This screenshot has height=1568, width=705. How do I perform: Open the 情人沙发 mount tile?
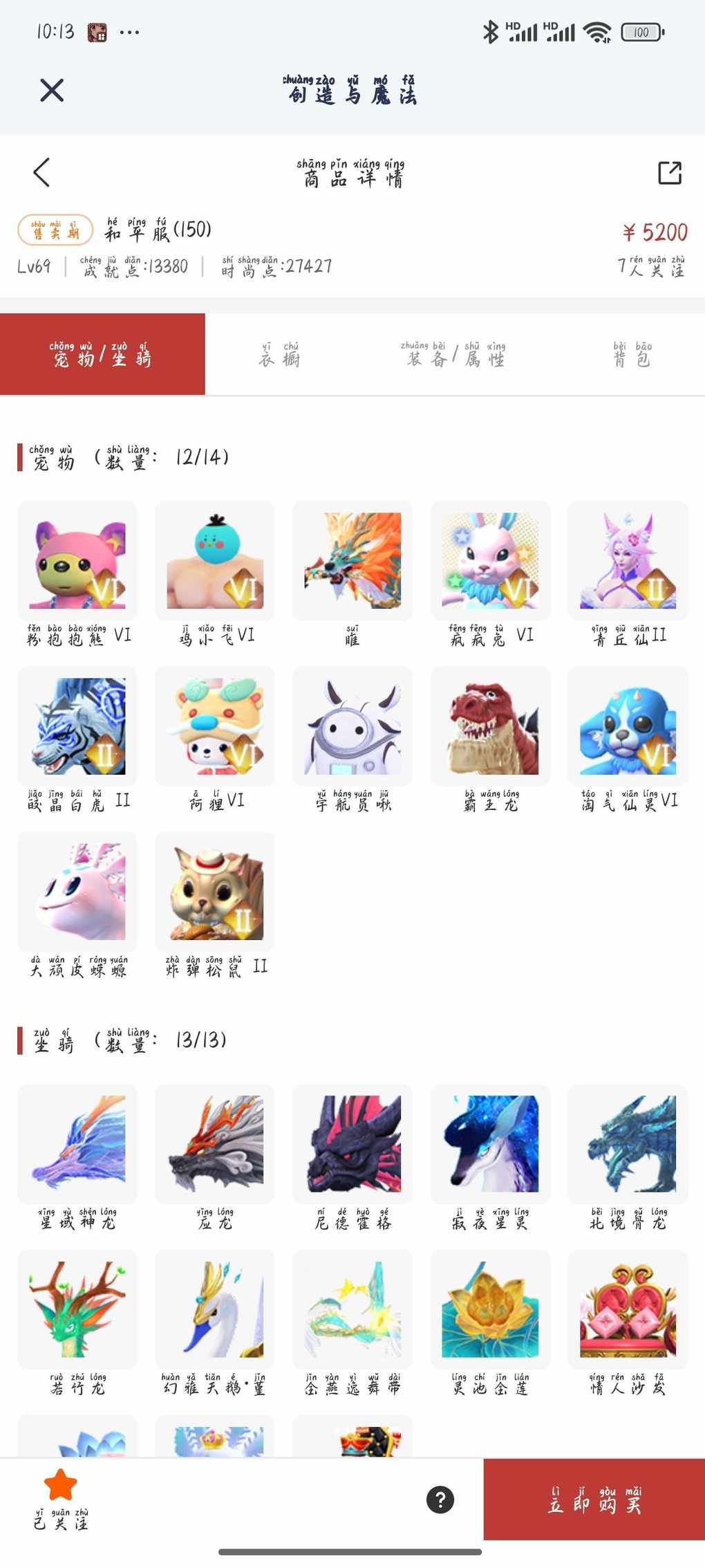pyautogui.click(x=628, y=1309)
